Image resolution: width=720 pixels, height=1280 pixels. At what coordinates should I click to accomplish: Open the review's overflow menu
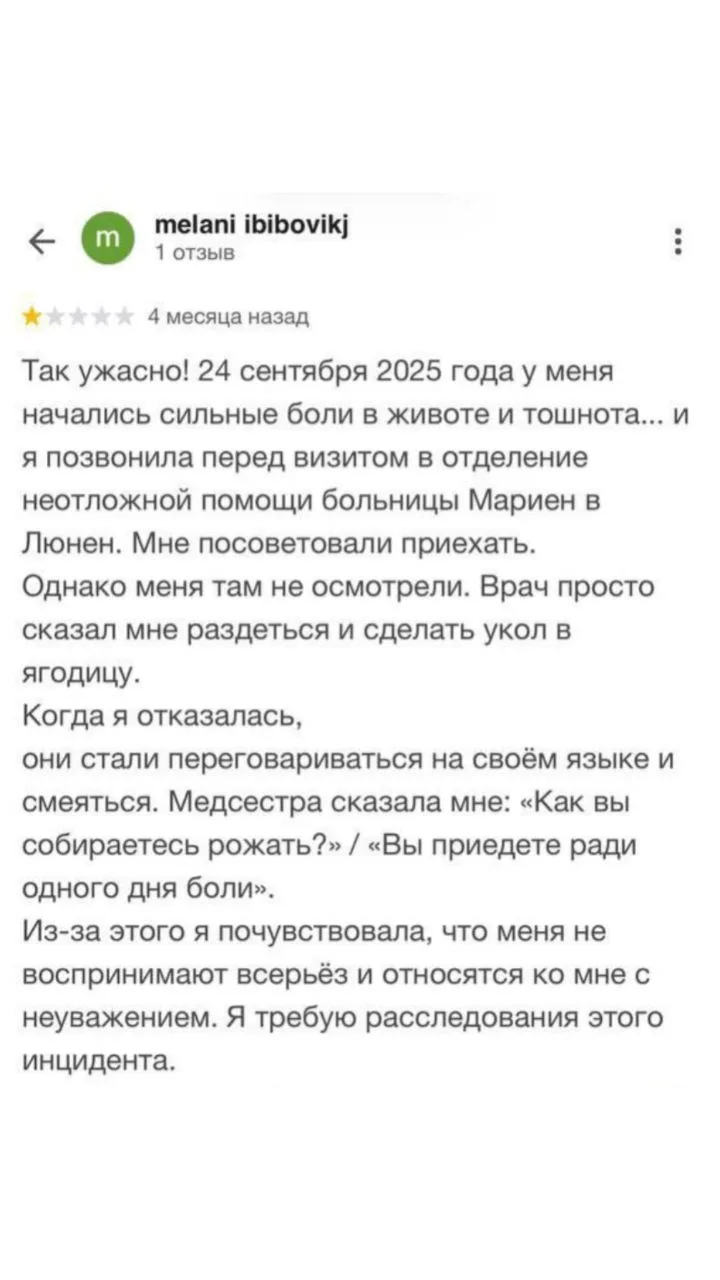679,241
